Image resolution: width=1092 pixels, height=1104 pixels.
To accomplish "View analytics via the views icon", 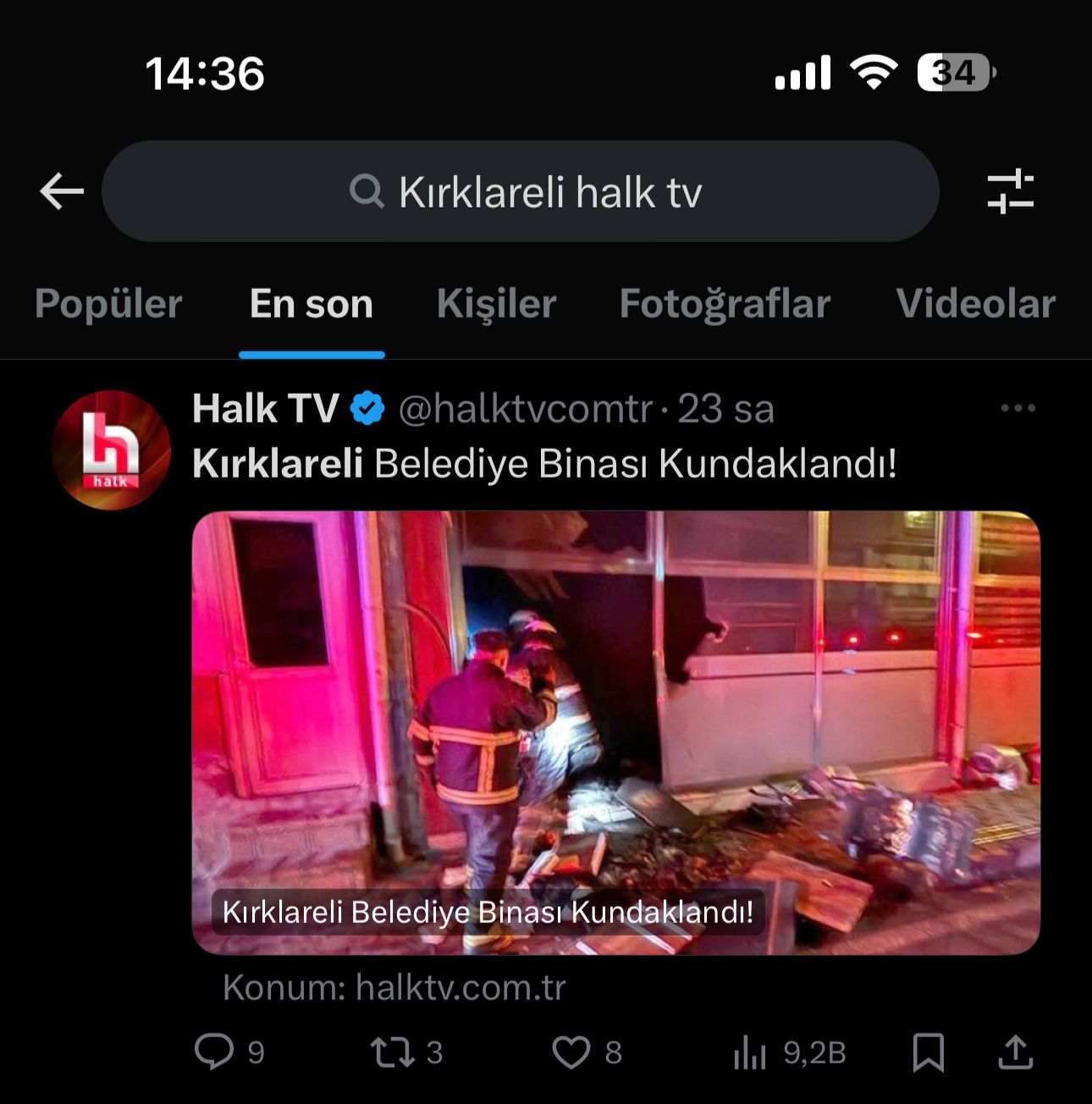I will (748, 1052).
